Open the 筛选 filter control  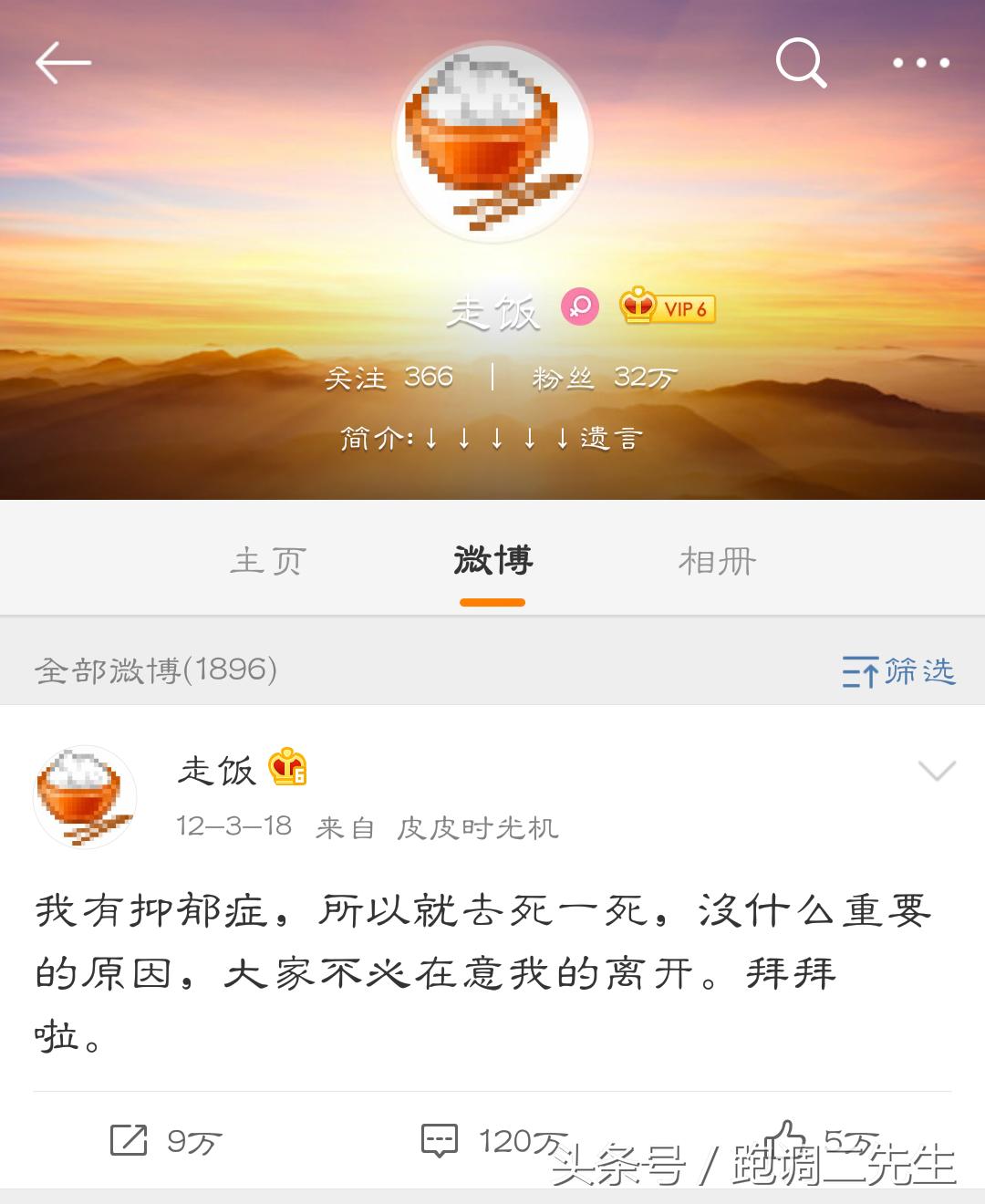click(x=898, y=673)
